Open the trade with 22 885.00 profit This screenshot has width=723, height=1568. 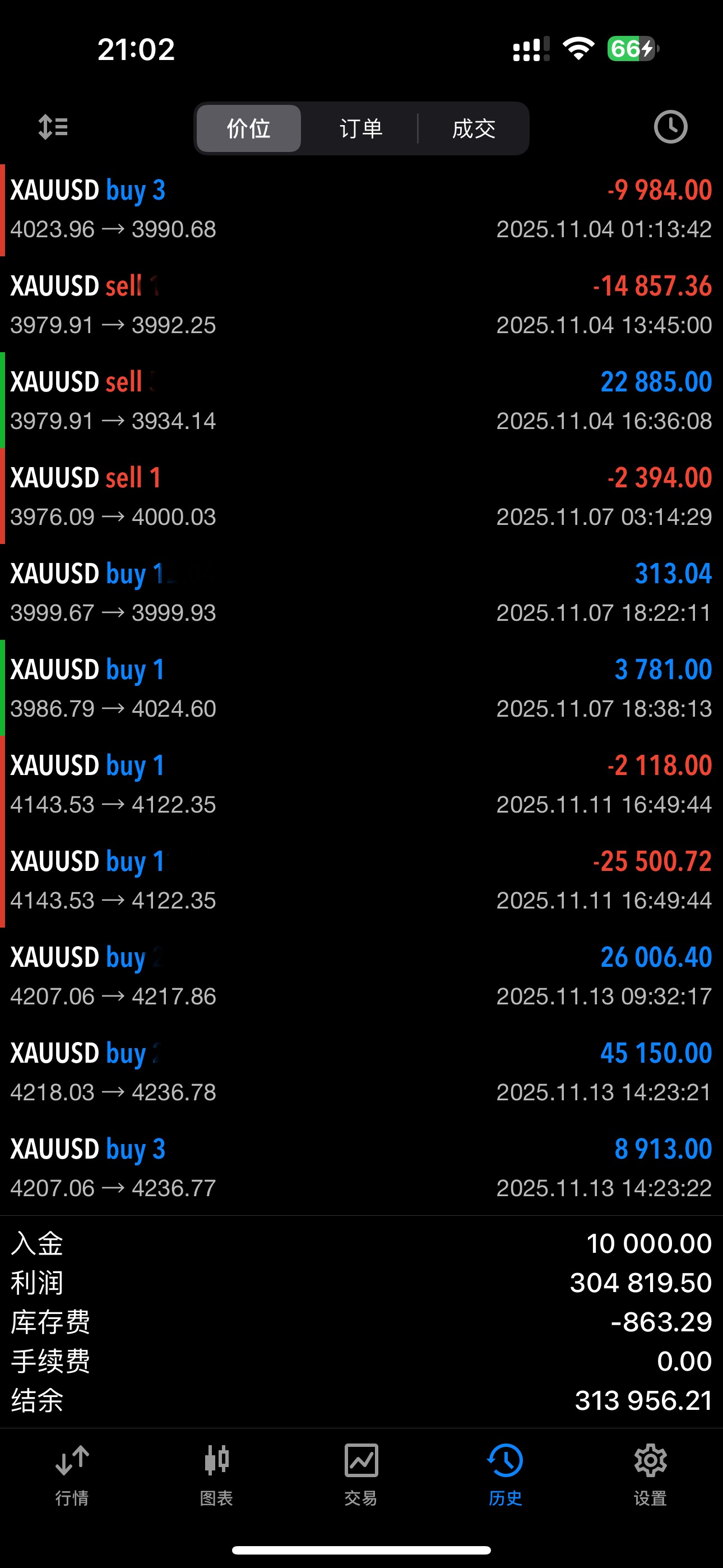pyautogui.click(x=361, y=401)
